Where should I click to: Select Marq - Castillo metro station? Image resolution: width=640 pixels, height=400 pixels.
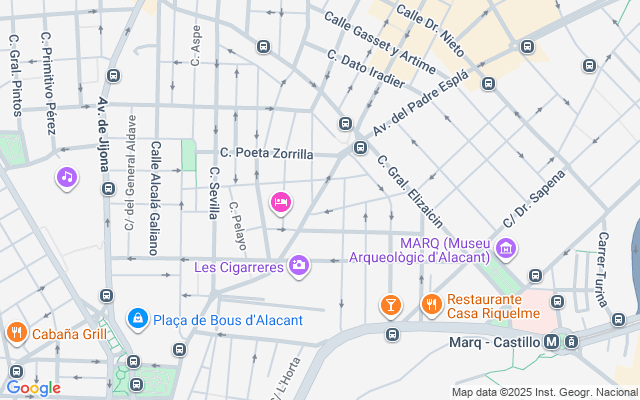point(551,342)
